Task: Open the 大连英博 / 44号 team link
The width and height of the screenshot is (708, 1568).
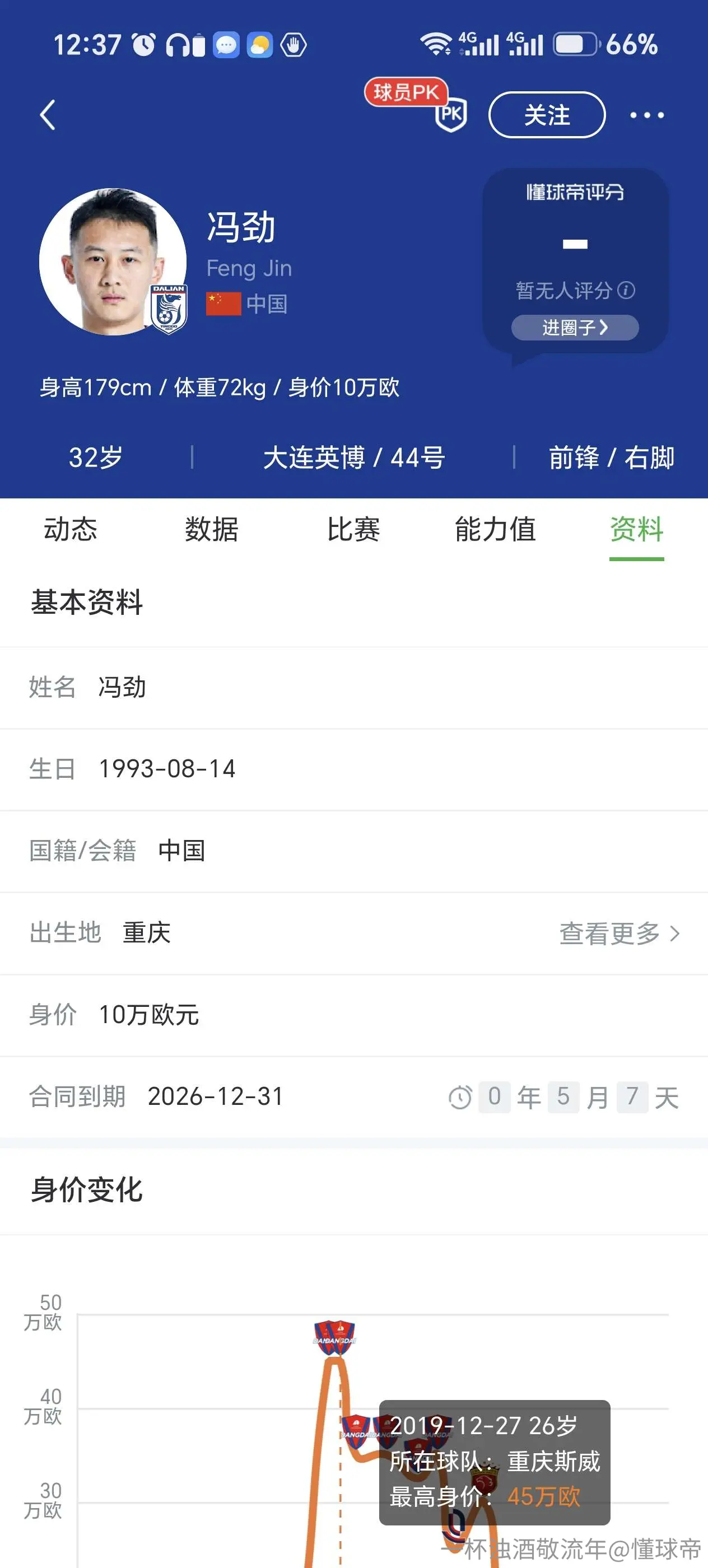Action: 353,458
